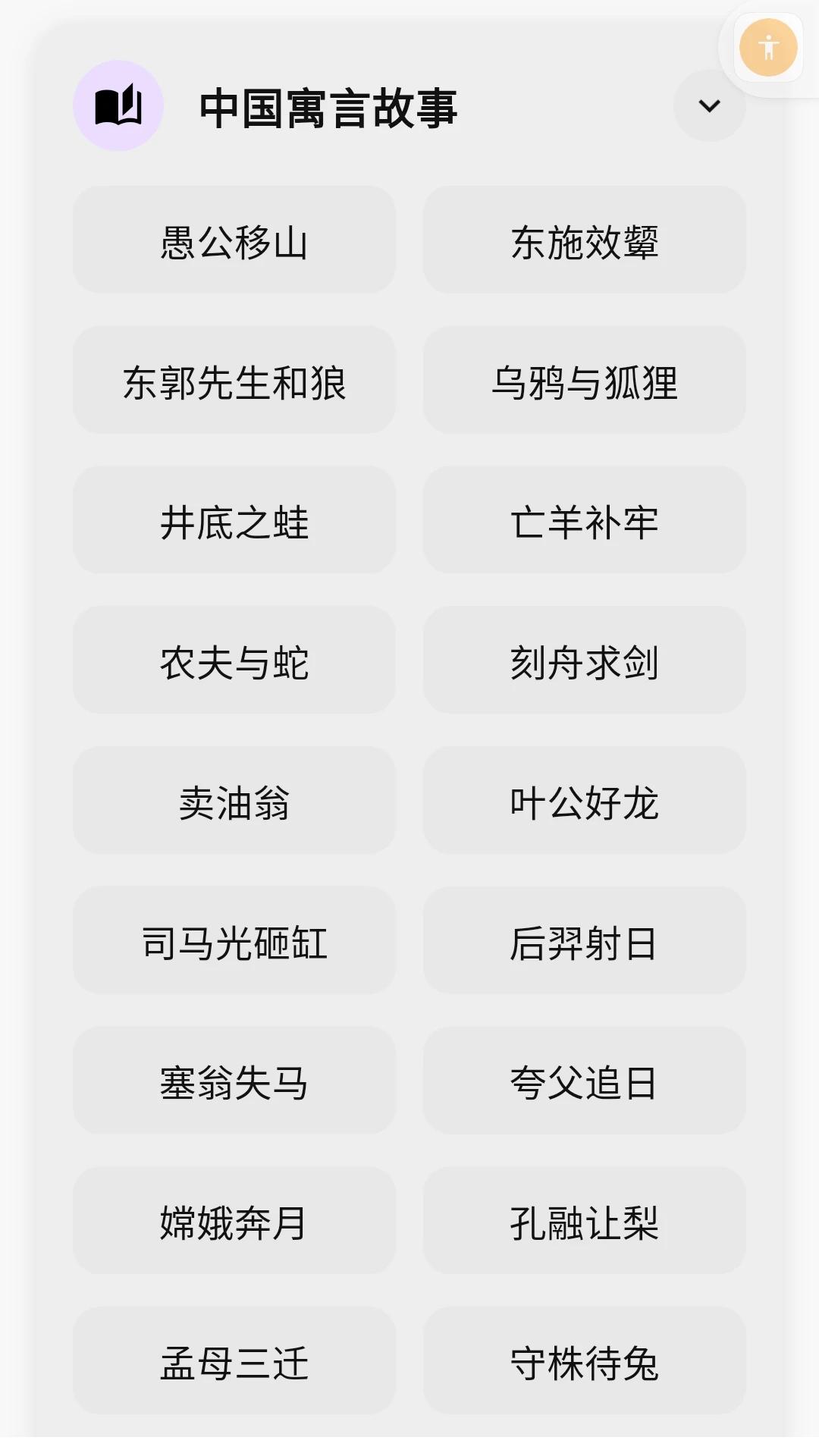This screenshot has width=819, height=1456.
Task: Open 亡羊补牢
Action: pos(585,522)
